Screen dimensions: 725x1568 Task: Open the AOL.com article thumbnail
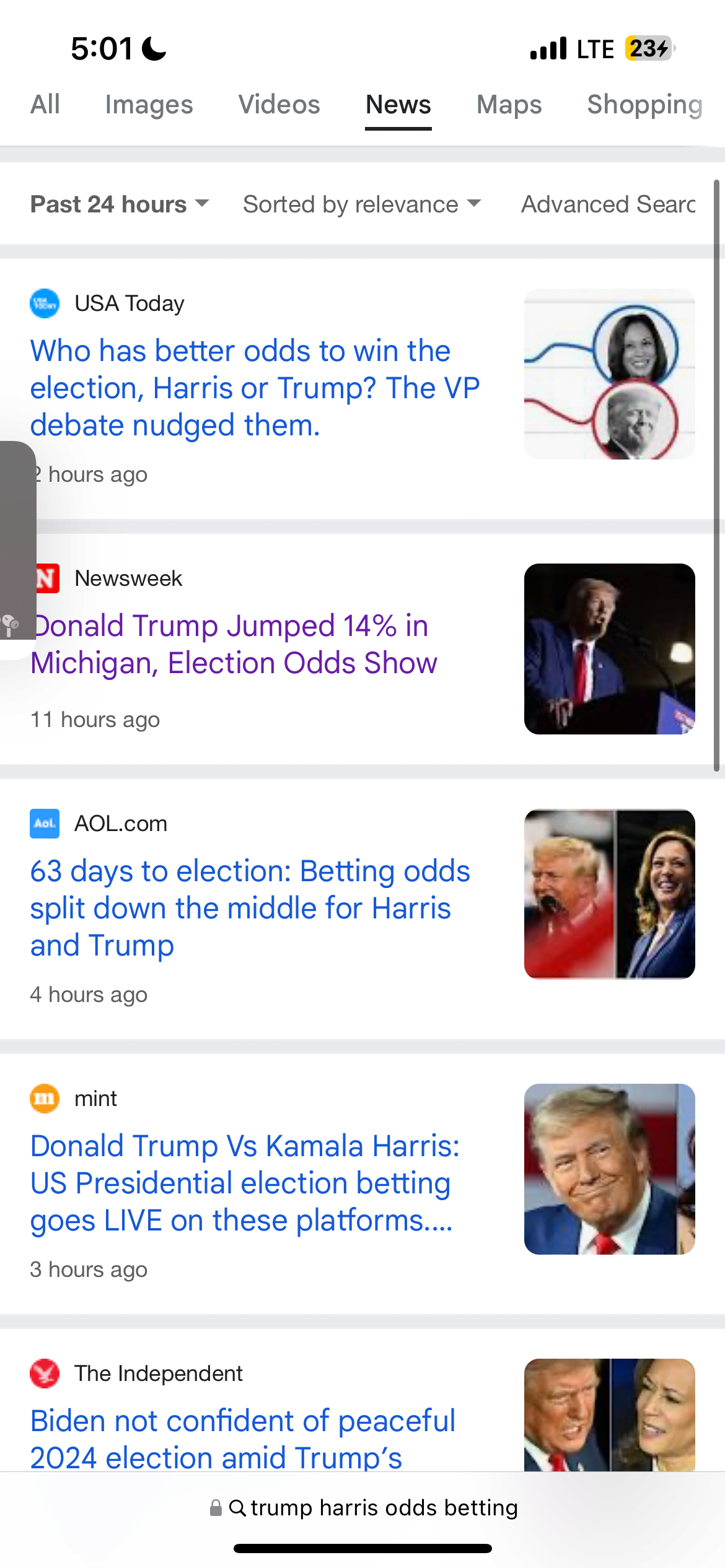tap(609, 894)
